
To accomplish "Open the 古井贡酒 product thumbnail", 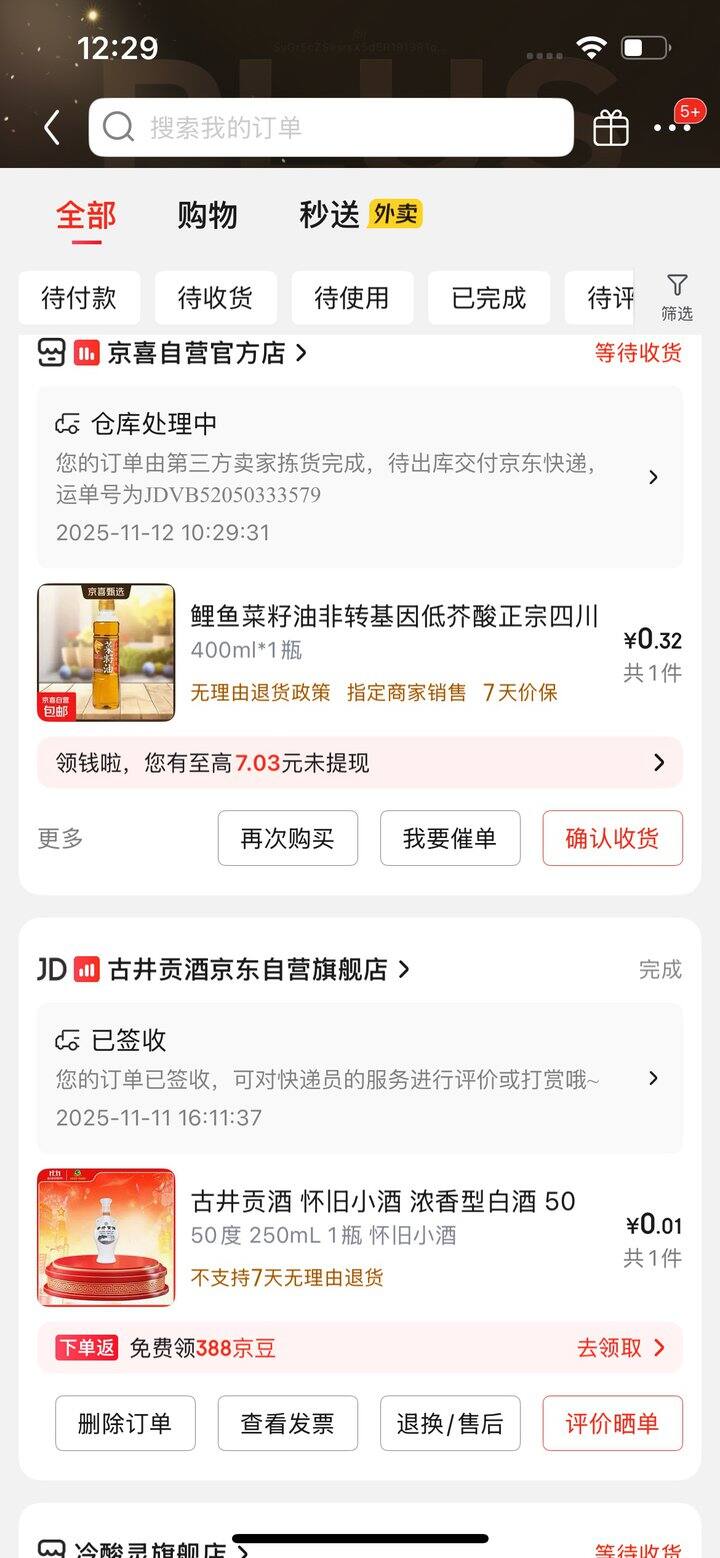I will tap(106, 1238).
